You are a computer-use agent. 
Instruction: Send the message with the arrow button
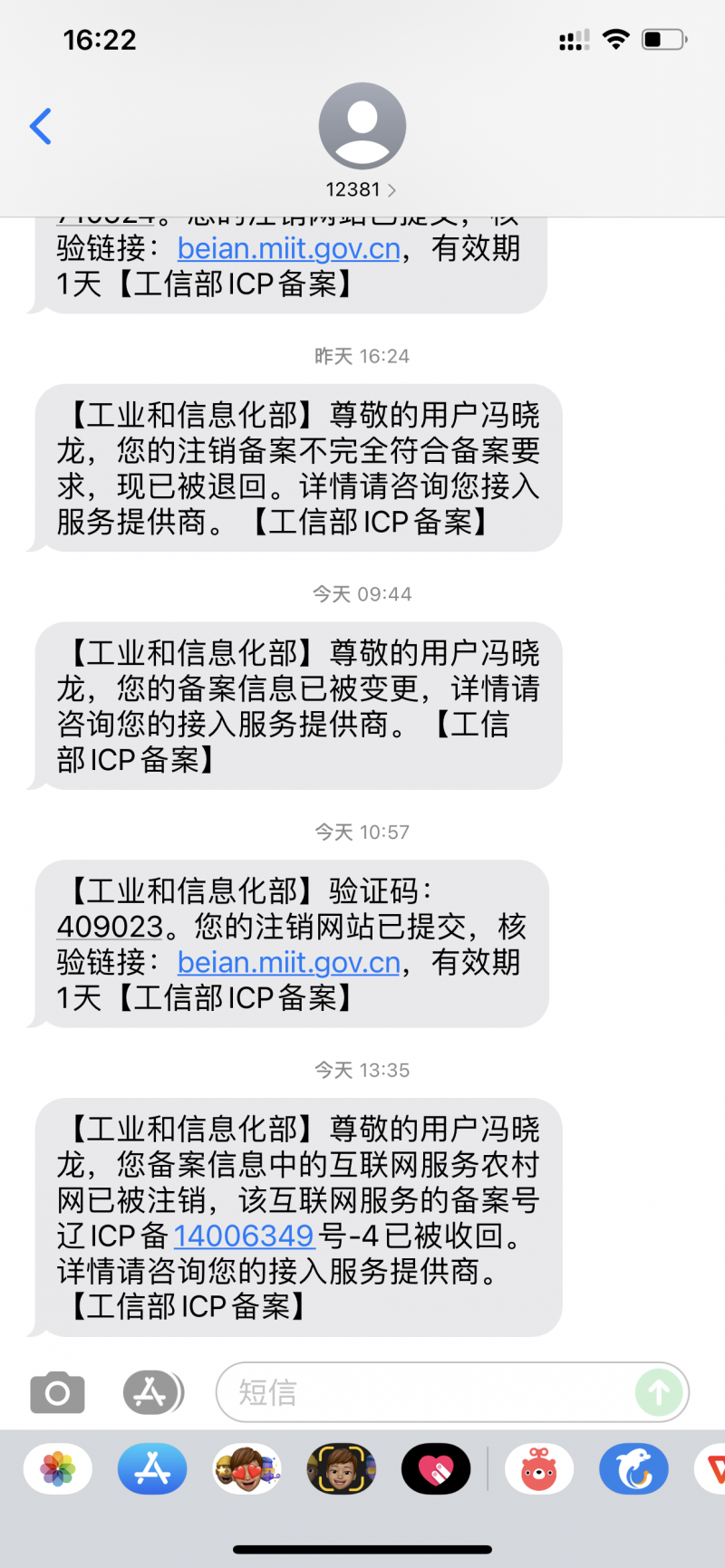pyautogui.click(x=659, y=1392)
